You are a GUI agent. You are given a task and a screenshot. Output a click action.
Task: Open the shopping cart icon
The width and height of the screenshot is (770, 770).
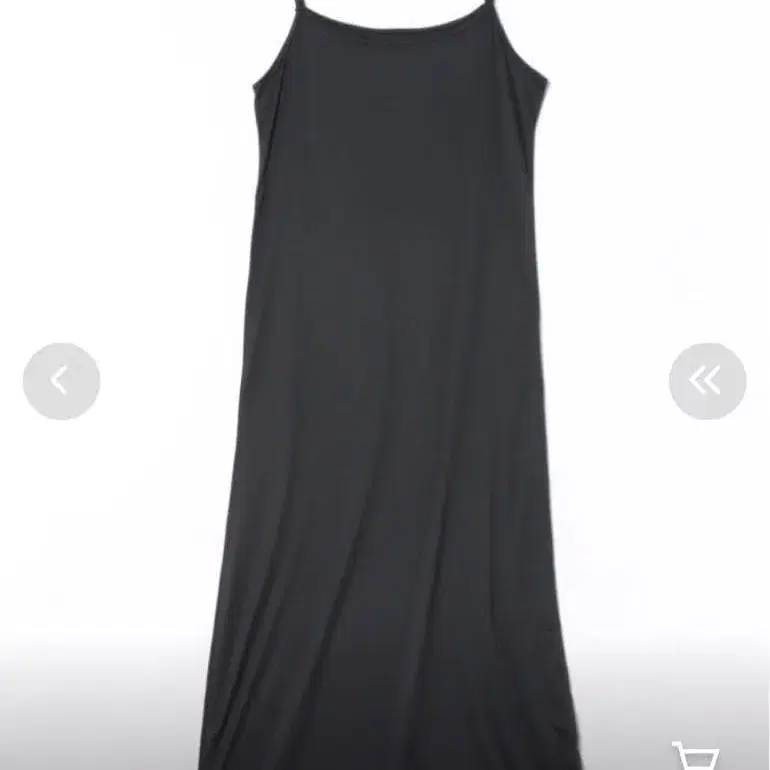[x=695, y=755]
